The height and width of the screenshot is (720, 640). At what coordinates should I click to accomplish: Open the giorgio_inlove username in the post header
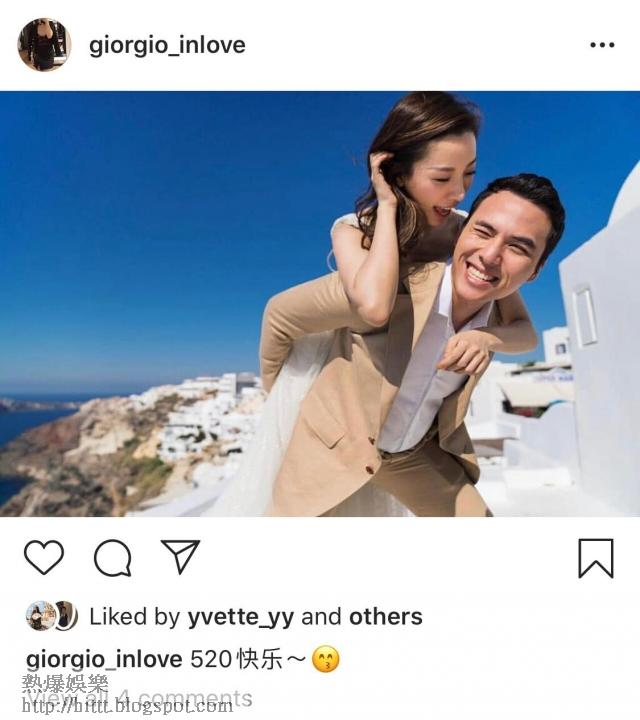click(167, 45)
